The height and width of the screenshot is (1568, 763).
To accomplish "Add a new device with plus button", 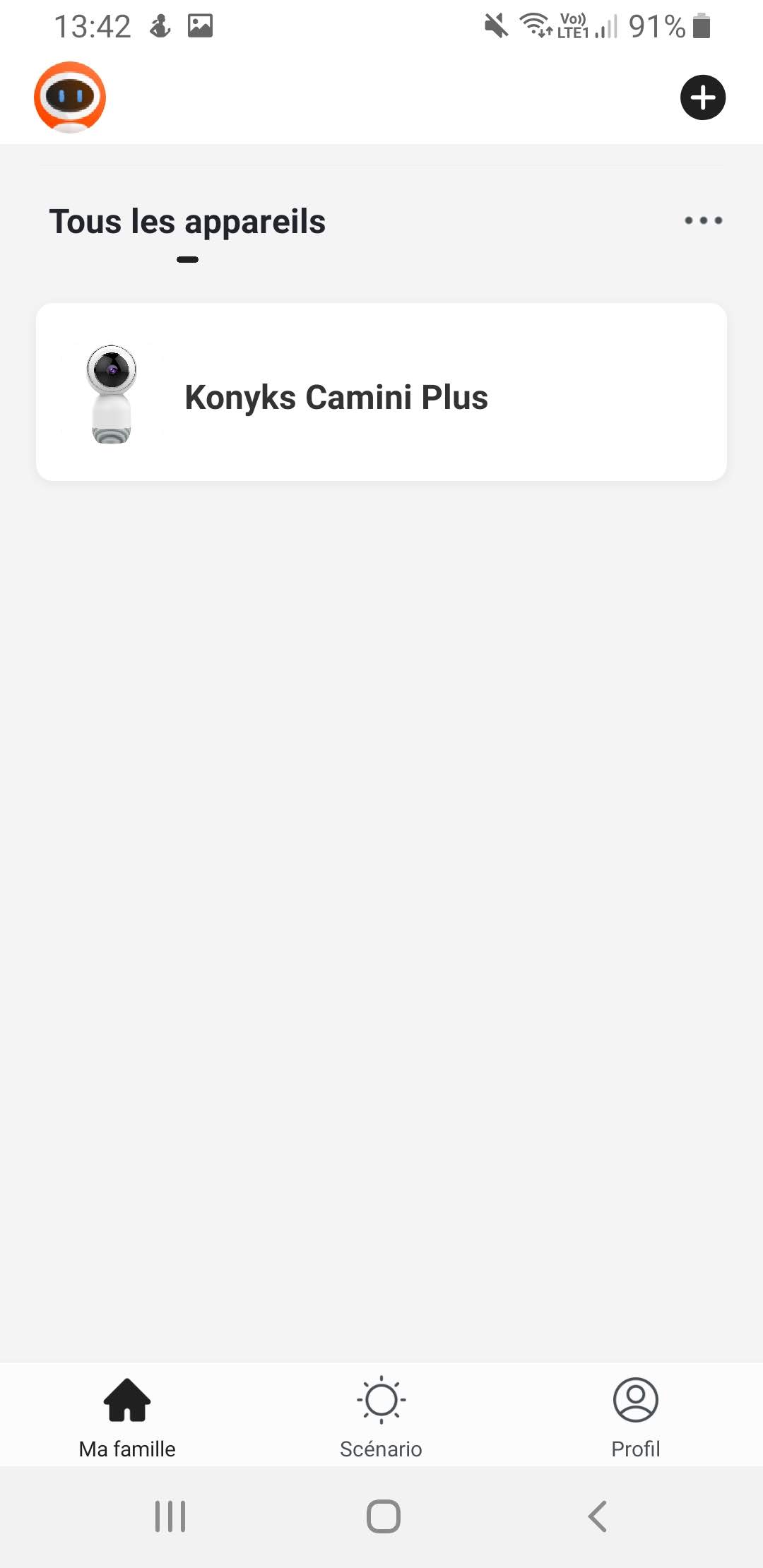I will click(702, 97).
